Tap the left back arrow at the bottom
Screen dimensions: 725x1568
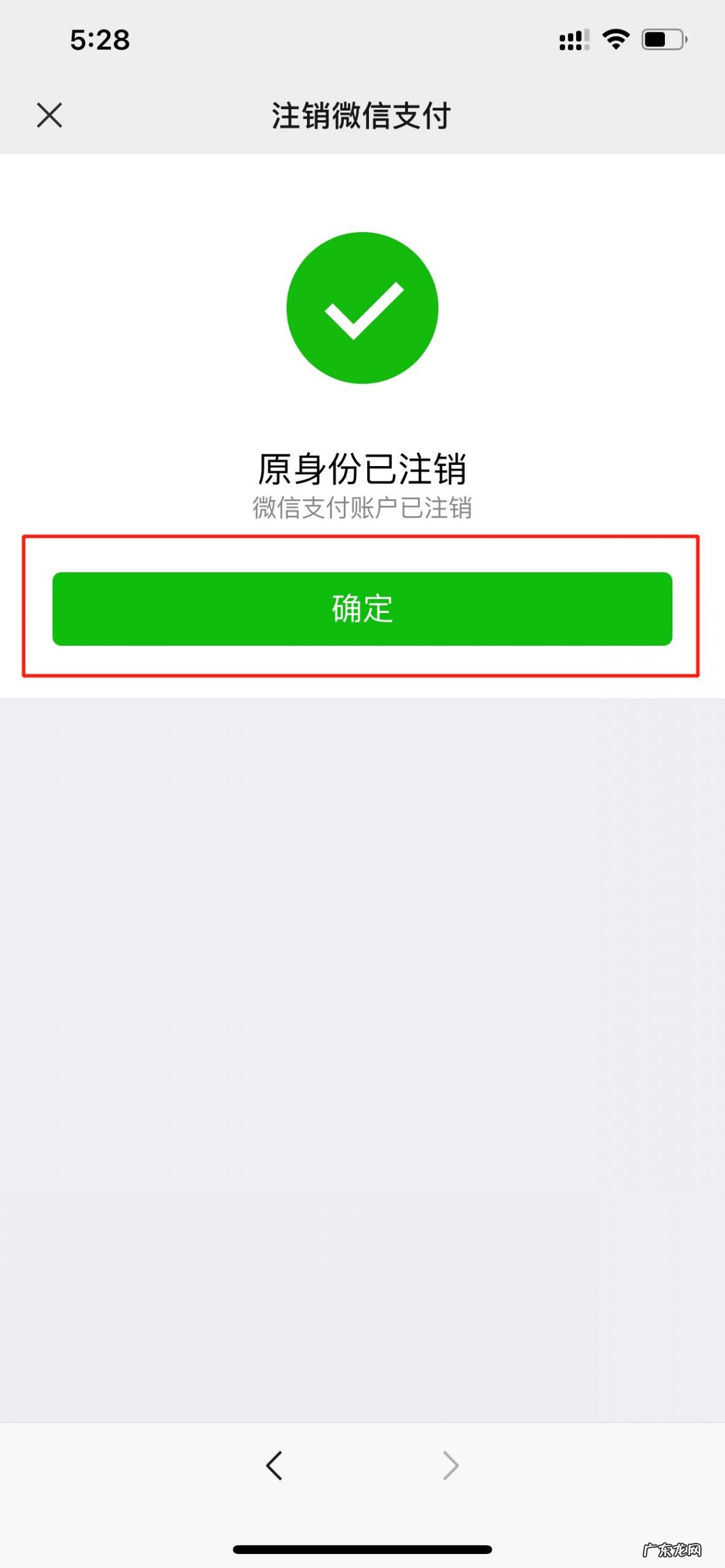pos(274,1465)
